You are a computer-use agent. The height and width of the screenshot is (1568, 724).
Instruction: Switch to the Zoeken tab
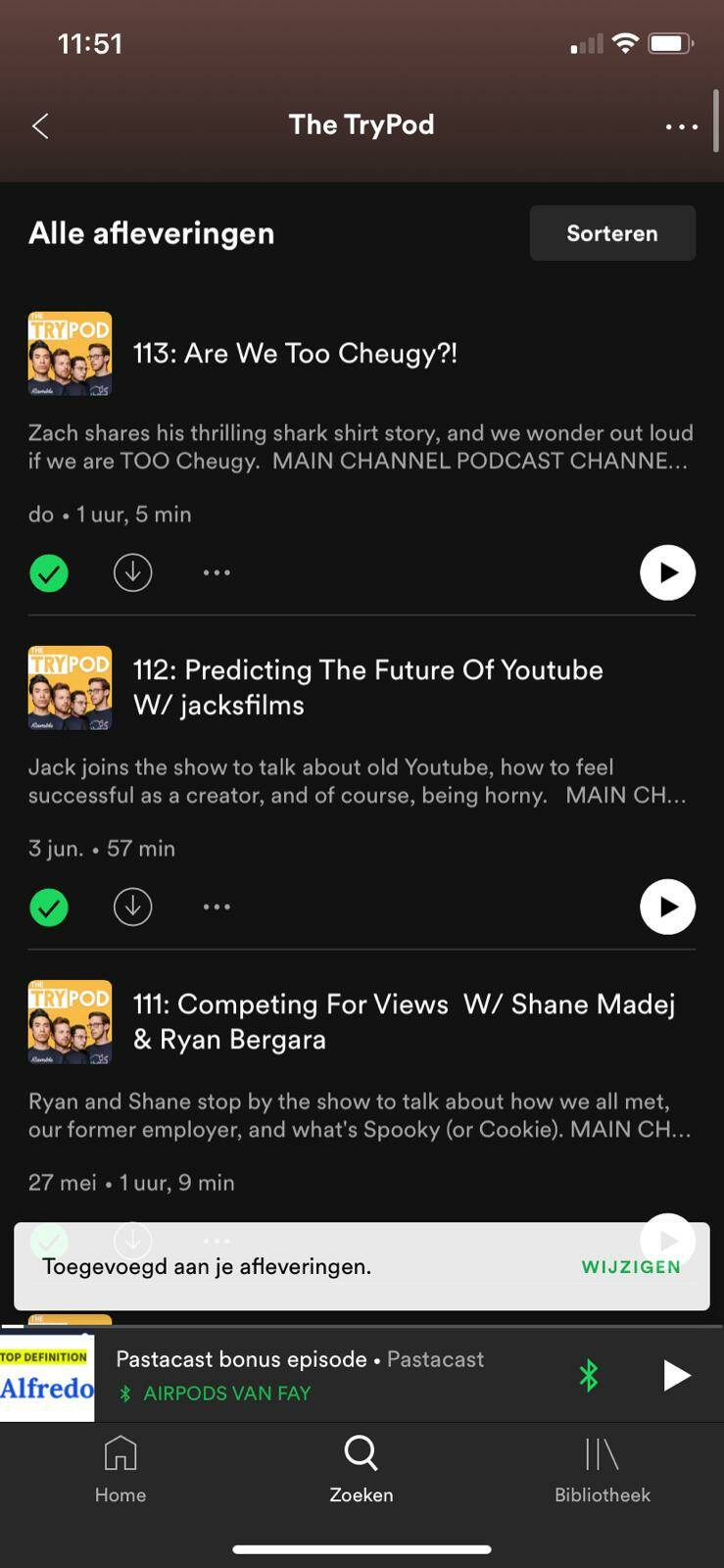[362, 1468]
